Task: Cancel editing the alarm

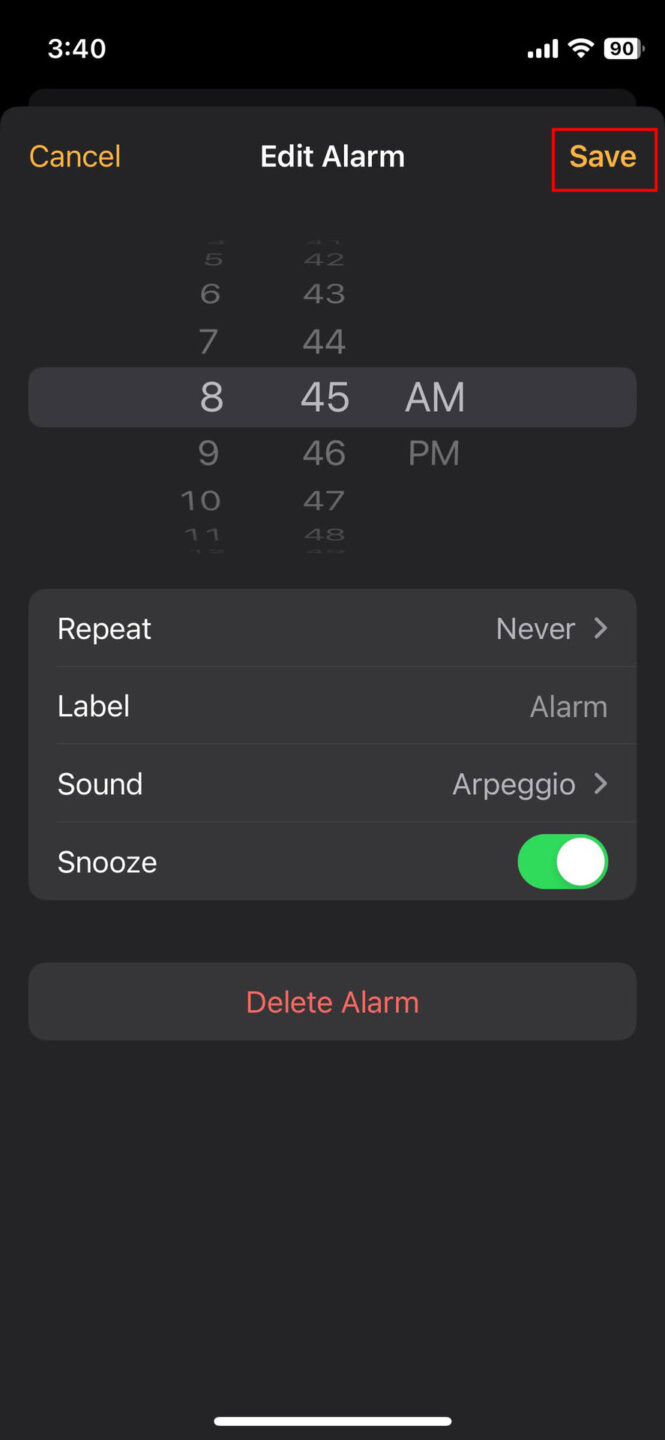Action: [x=75, y=156]
